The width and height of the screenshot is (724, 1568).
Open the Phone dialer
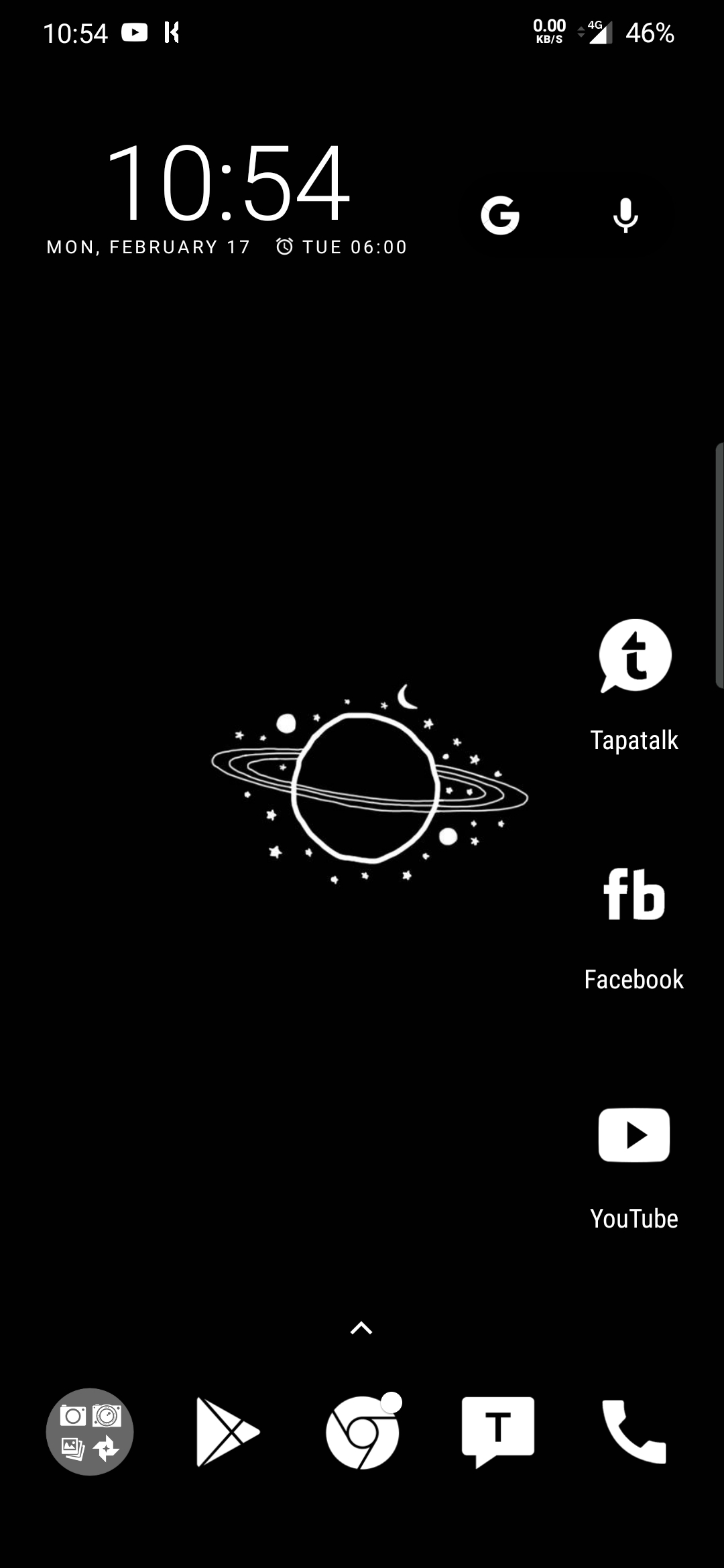click(x=634, y=1432)
